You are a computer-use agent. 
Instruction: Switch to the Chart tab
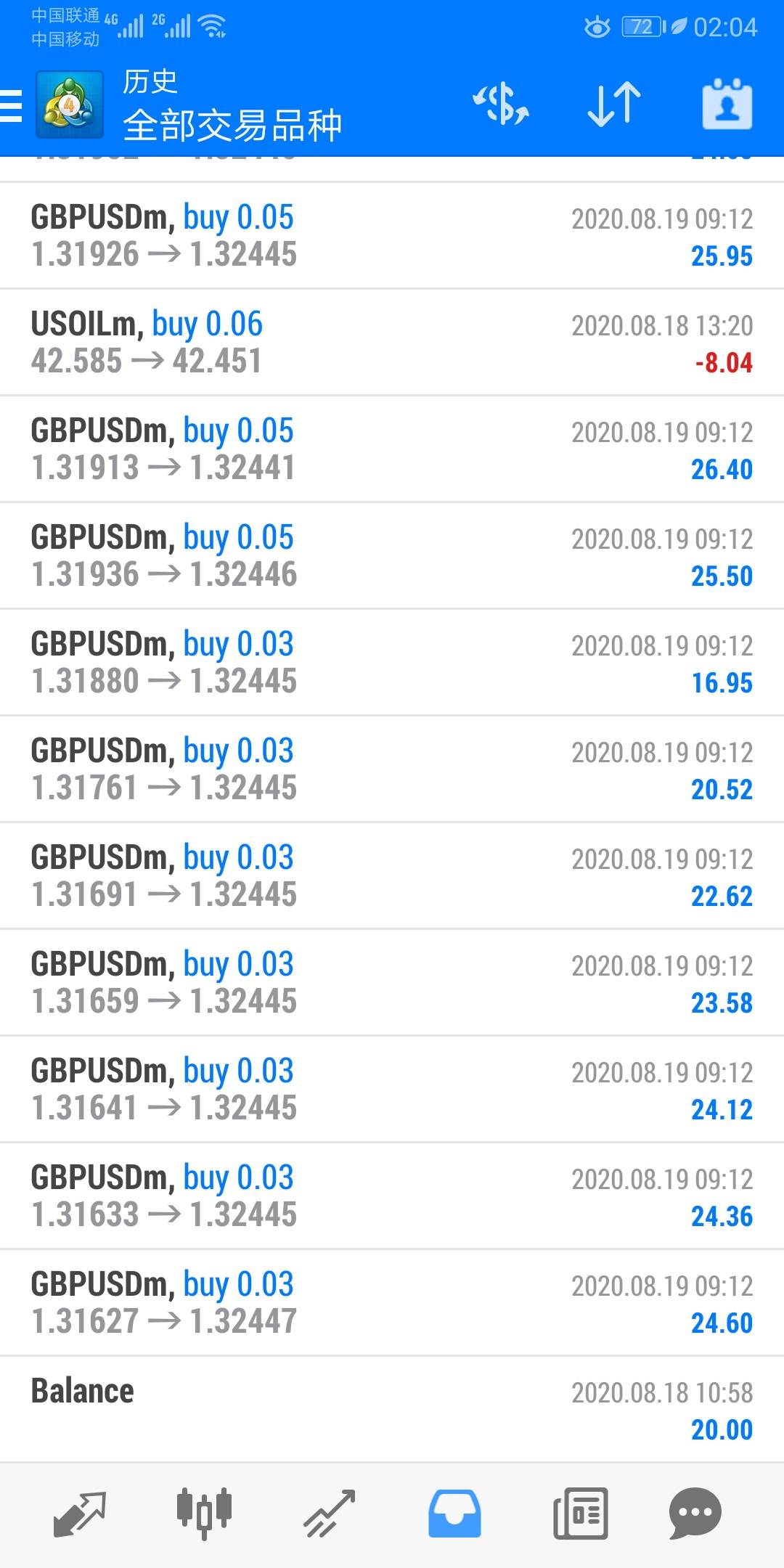point(204,1514)
